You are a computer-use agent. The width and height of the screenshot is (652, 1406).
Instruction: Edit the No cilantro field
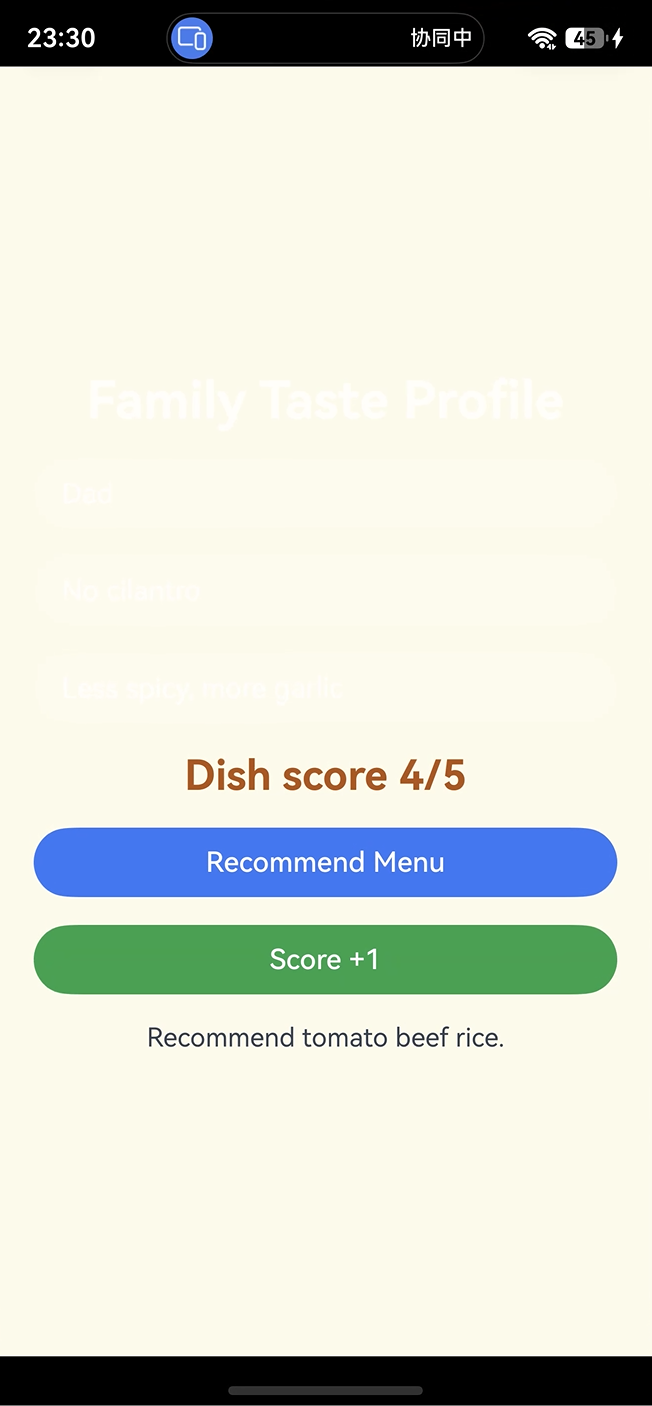pyautogui.click(x=325, y=590)
